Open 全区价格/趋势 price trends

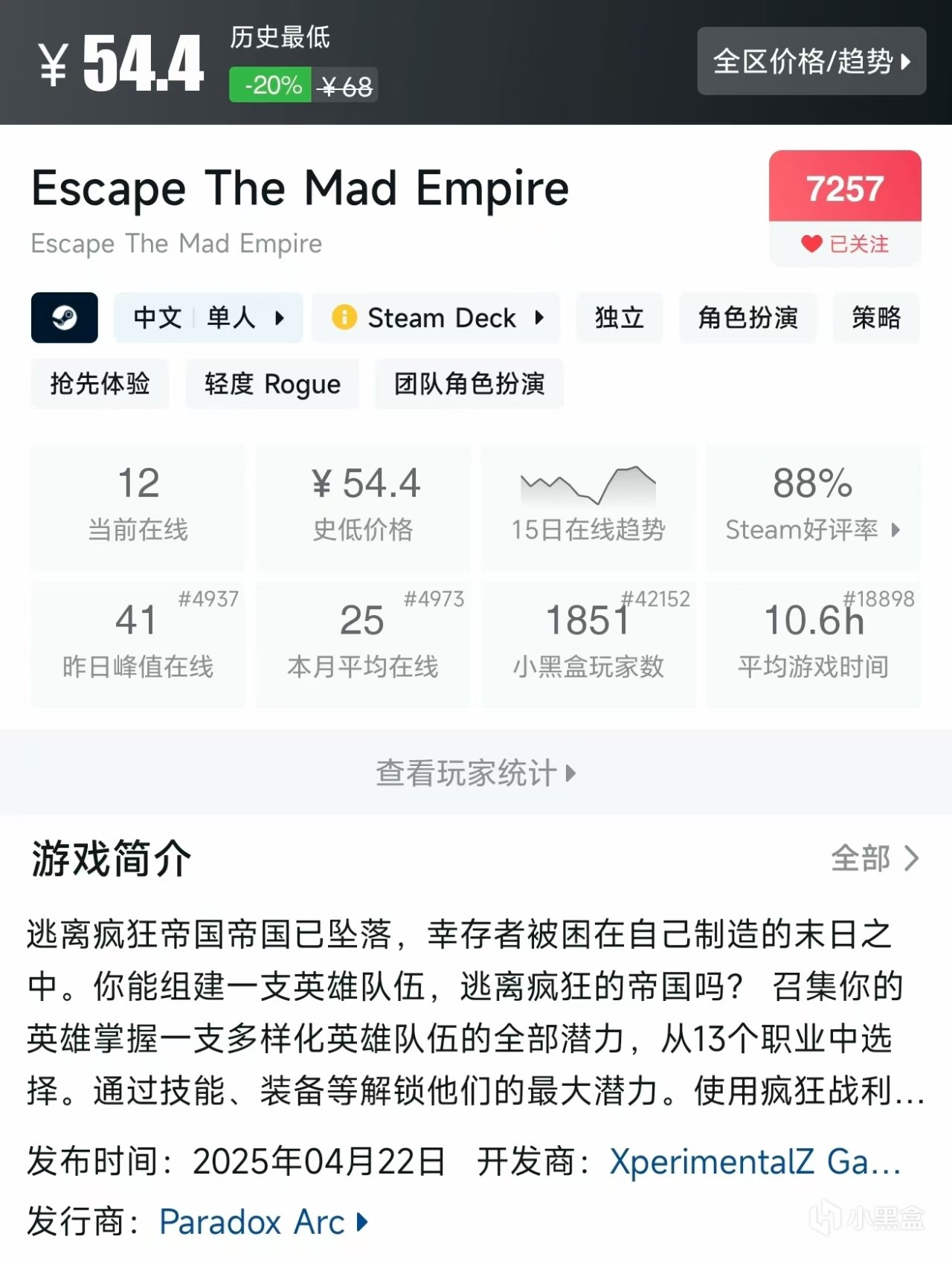tap(811, 61)
